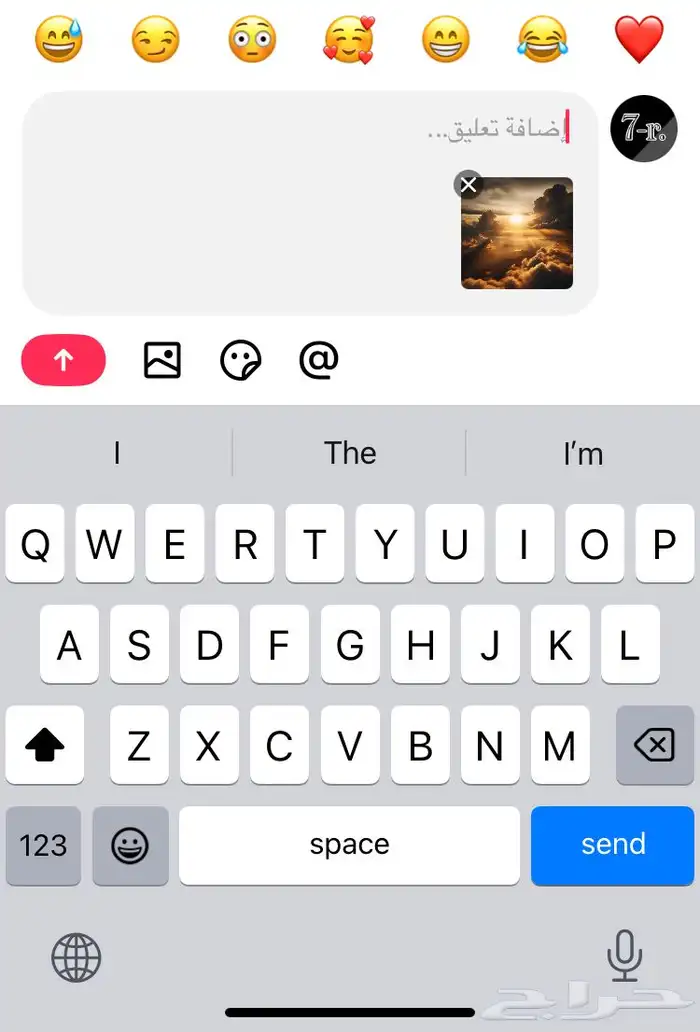Open the sticker picker icon

241,360
